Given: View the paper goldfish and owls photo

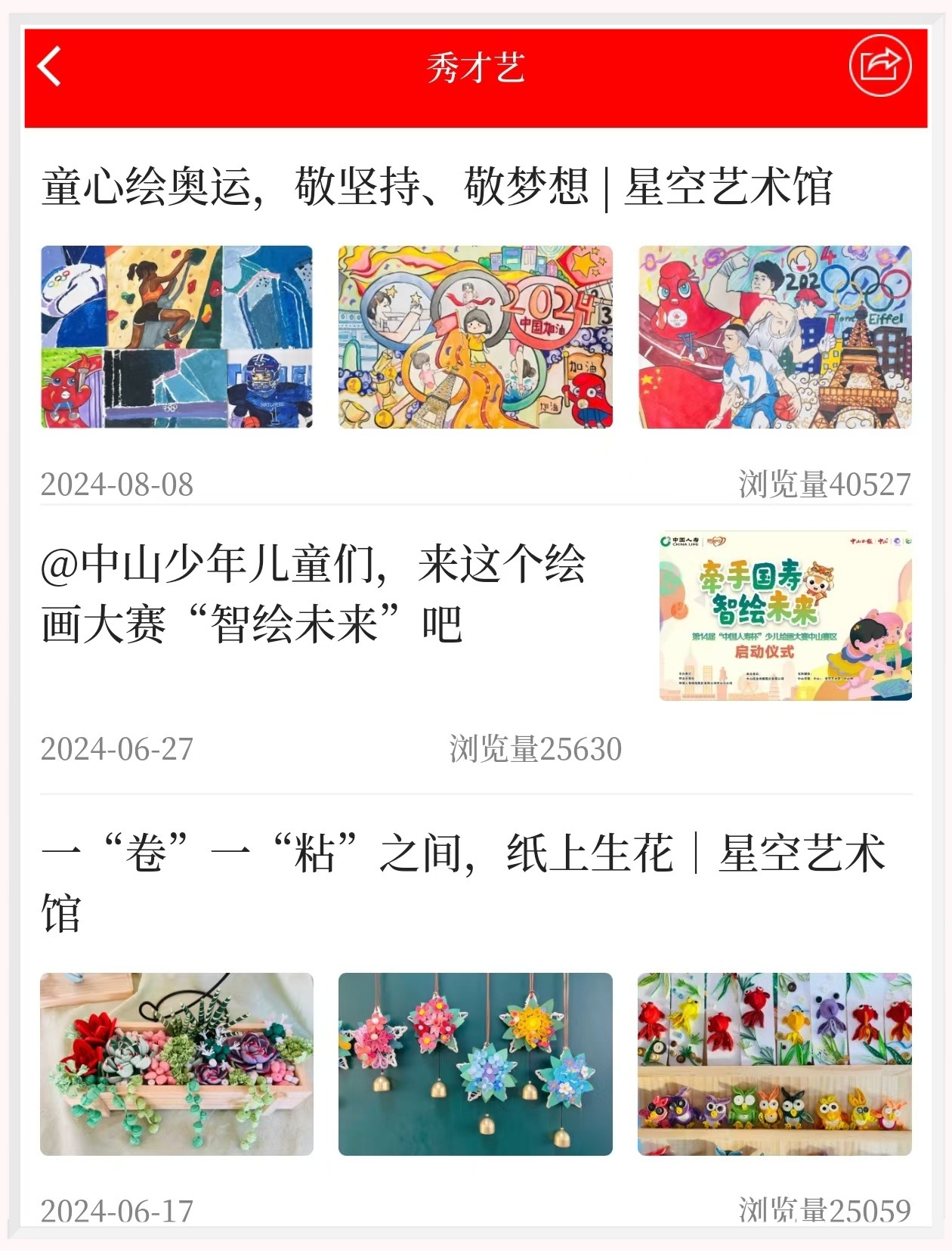Looking at the screenshot, I should 774,1064.
